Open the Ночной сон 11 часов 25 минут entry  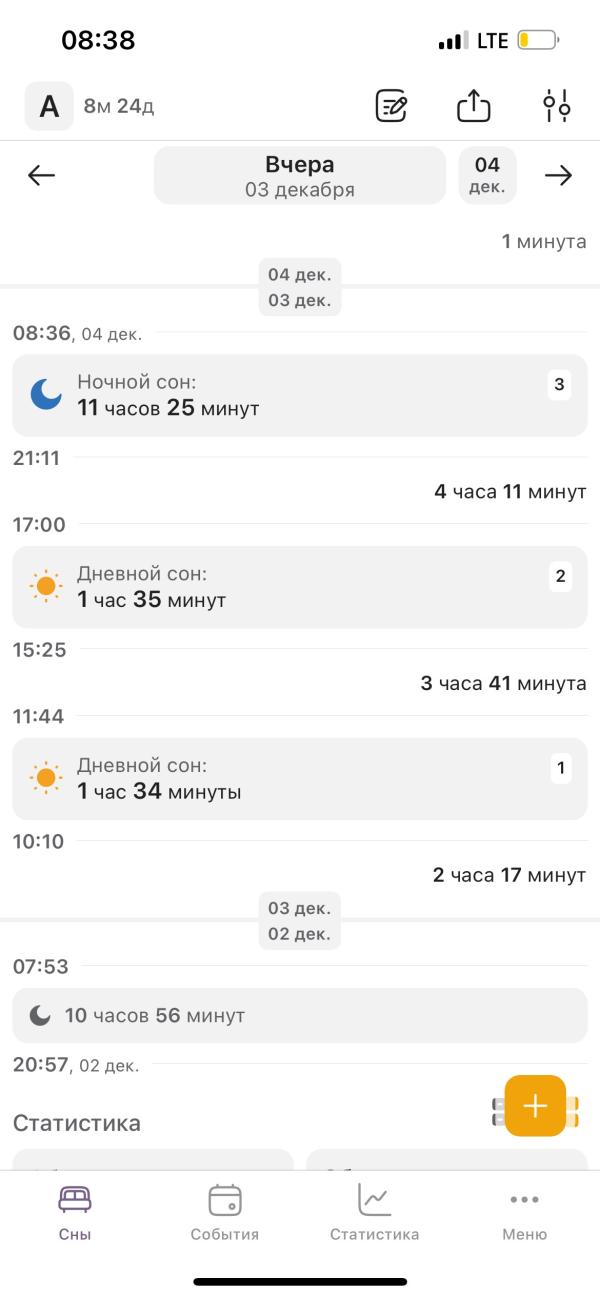coord(299,395)
